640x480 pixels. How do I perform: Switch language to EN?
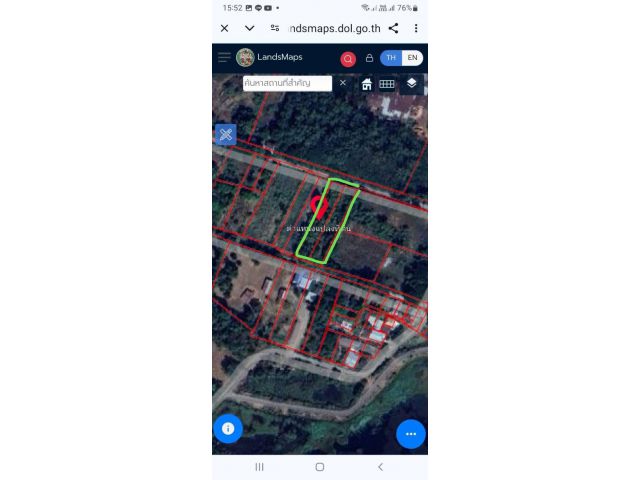[412, 58]
